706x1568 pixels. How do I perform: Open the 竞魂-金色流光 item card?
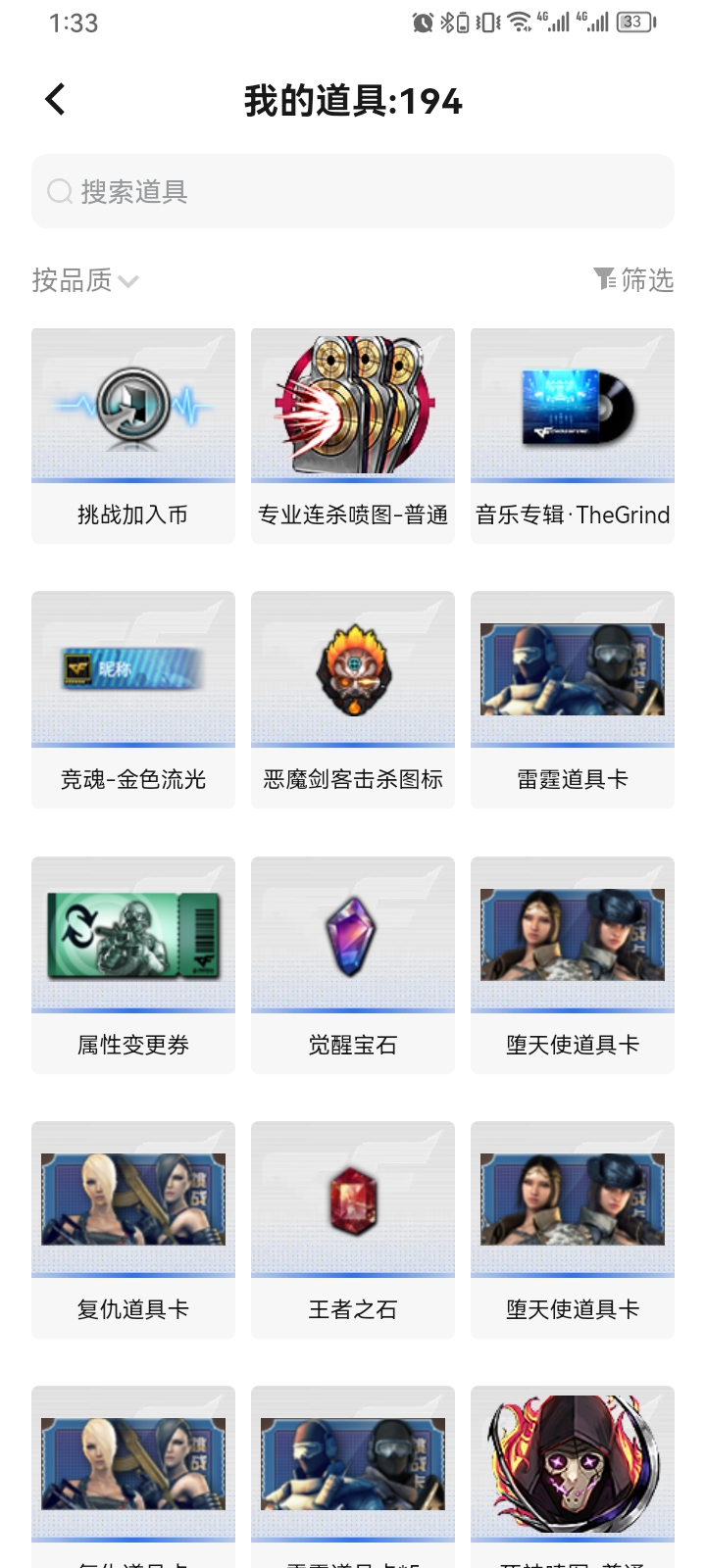tap(133, 700)
